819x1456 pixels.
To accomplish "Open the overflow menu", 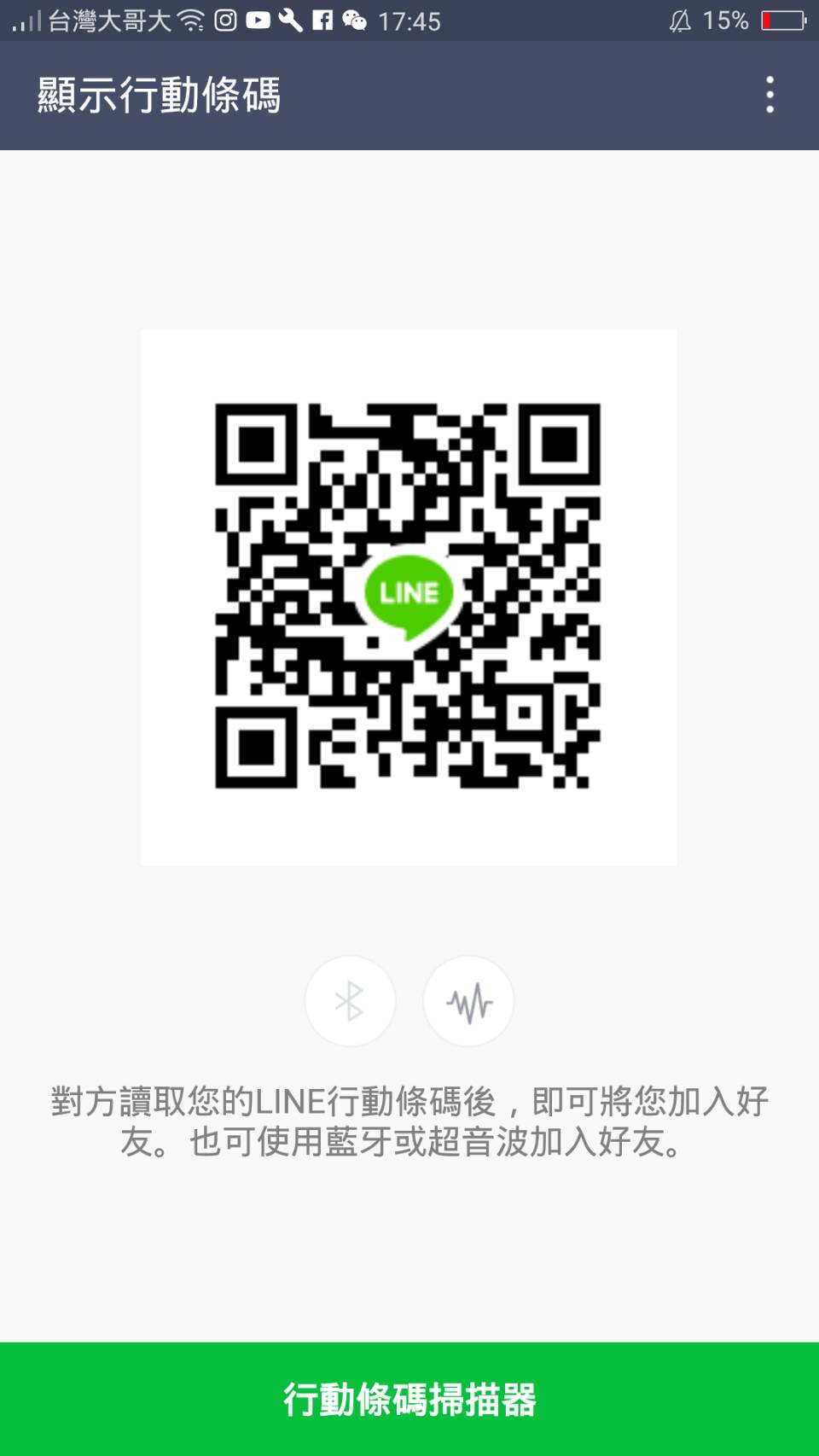I will [770, 95].
